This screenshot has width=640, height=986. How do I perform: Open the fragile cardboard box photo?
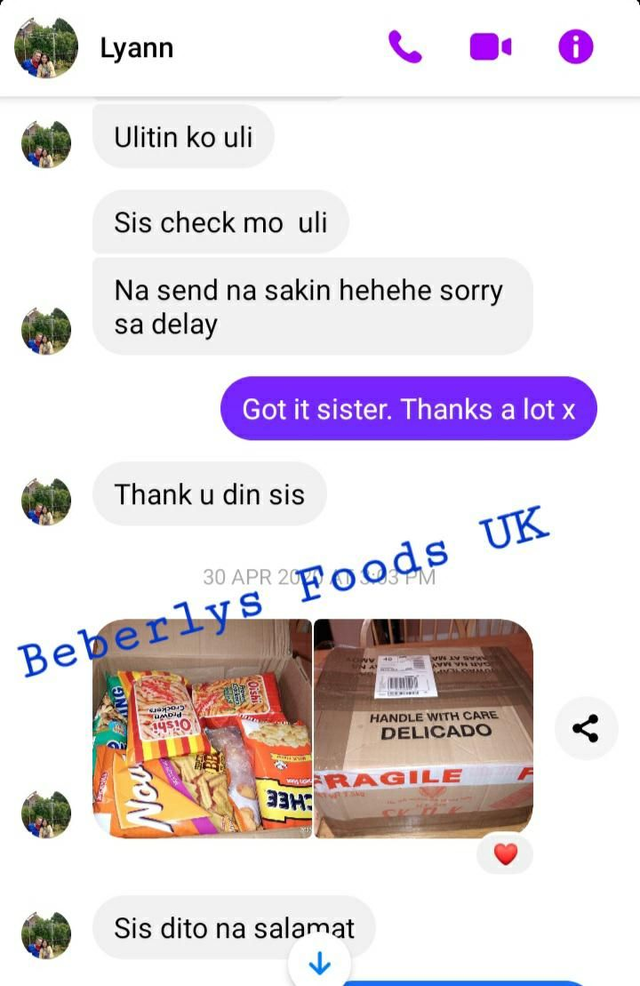pos(424,728)
